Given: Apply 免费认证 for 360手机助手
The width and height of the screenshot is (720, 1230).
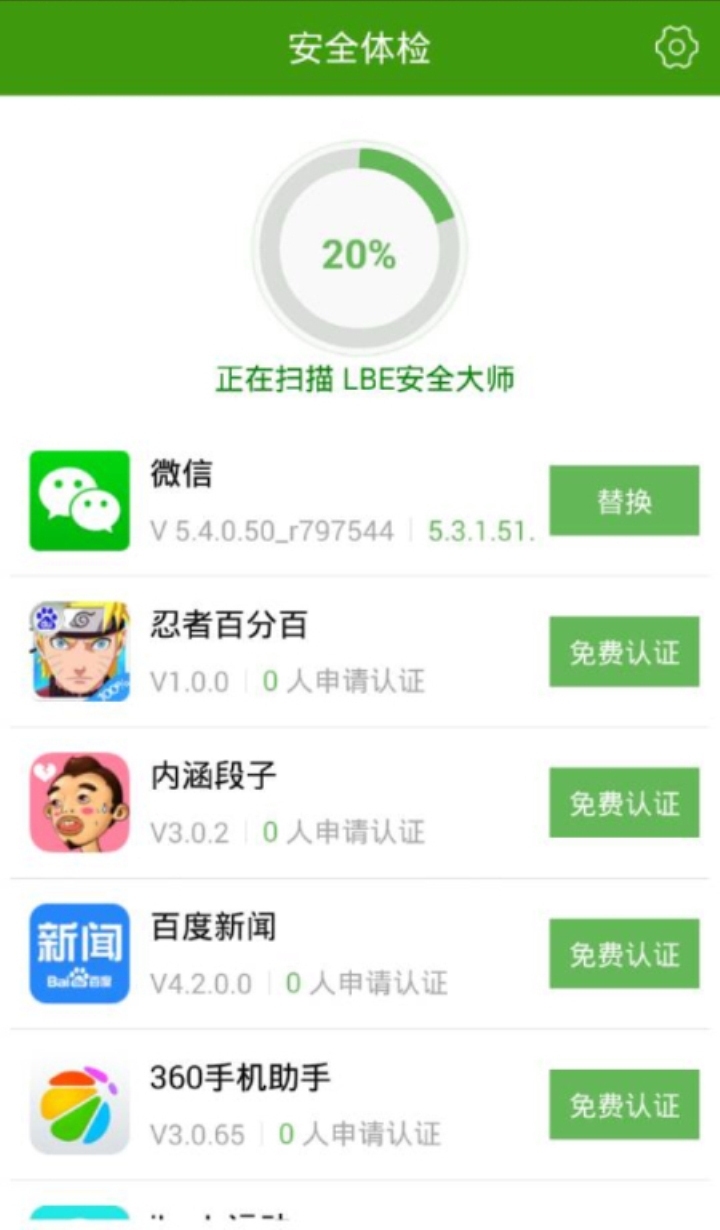Looking at the screenshot, I should 624,1105.
